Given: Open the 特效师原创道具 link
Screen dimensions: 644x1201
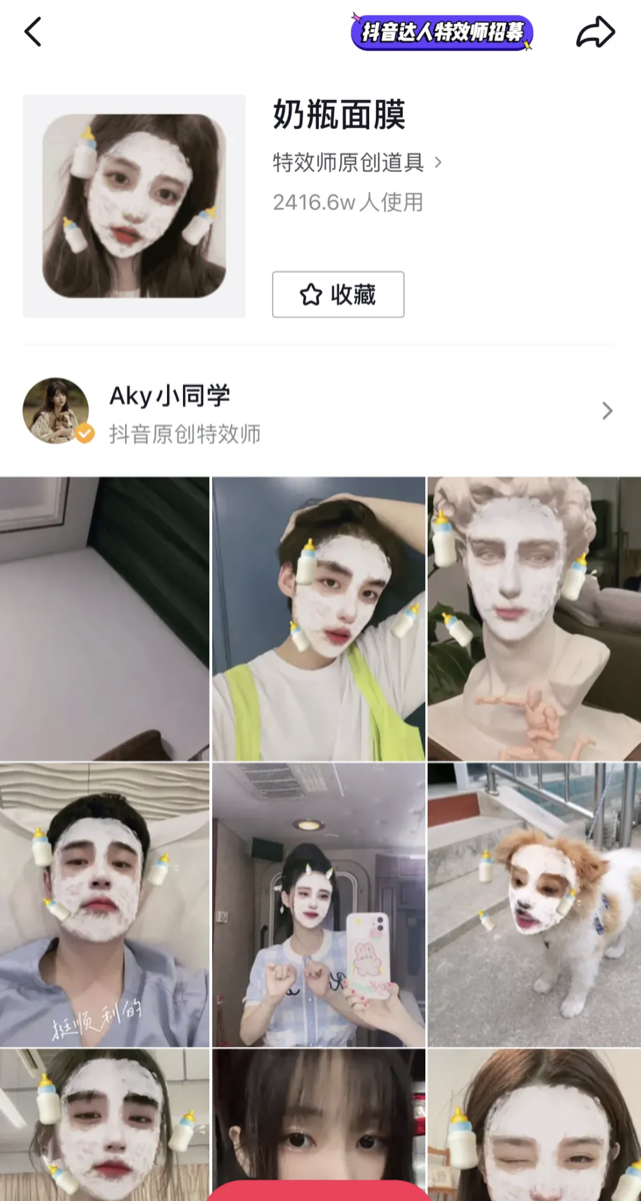Looking at the screenshot, I should tap(356, 162).
